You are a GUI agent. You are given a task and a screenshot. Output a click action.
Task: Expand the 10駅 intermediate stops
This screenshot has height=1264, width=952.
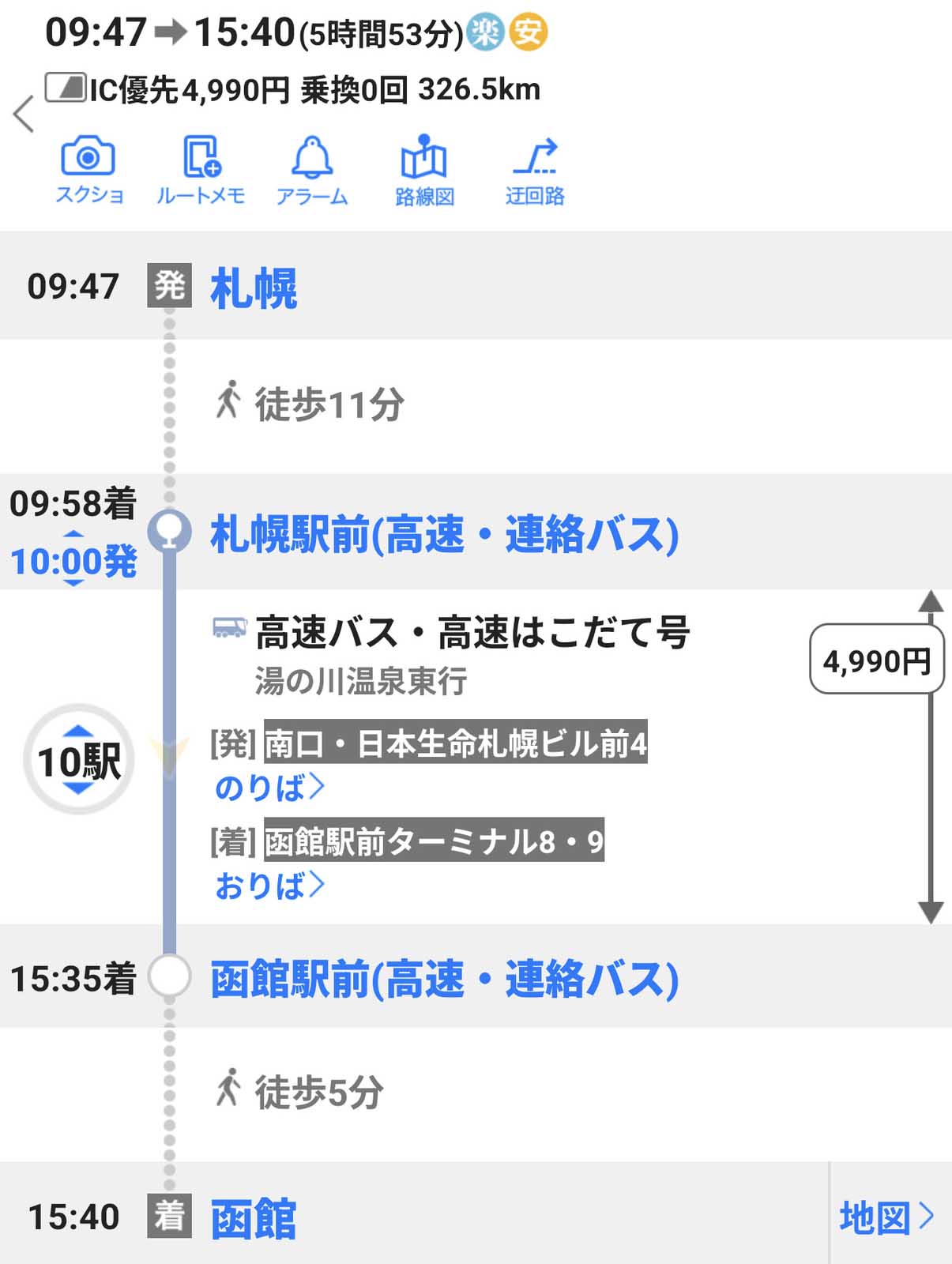[79, 760]
